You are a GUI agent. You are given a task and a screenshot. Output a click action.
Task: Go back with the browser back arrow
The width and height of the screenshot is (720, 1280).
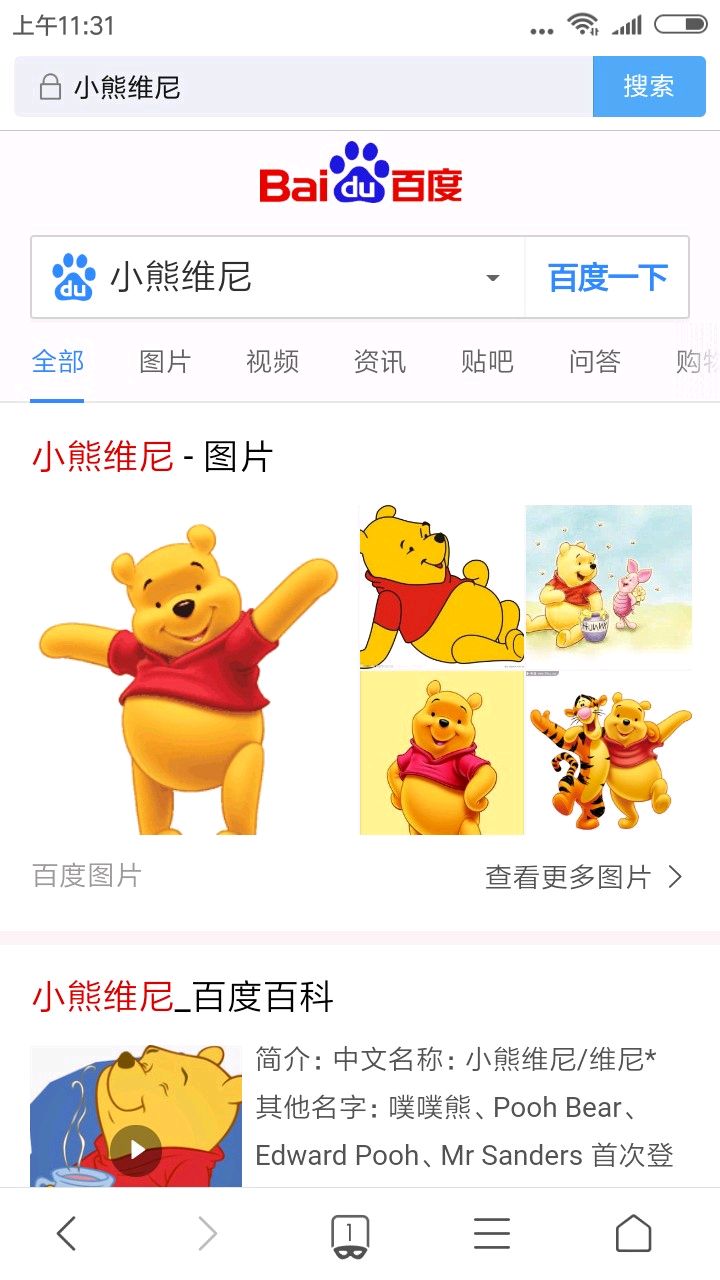tap(66, 1234)
